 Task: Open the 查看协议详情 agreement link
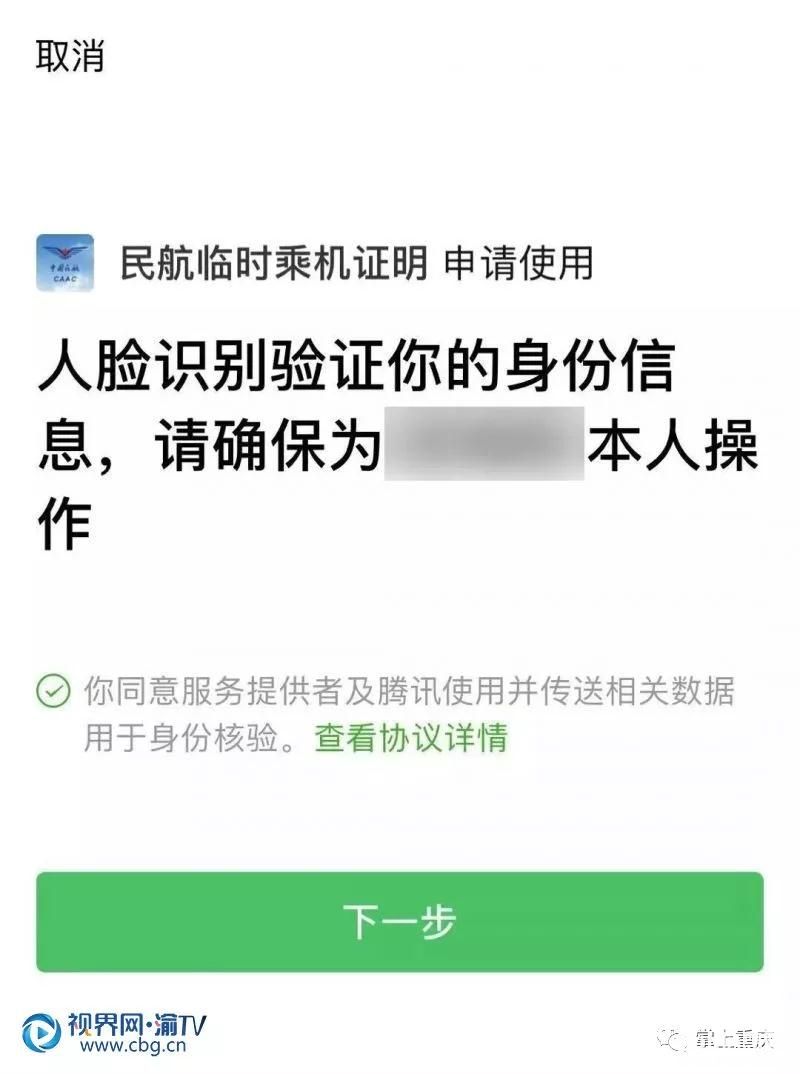(x=411, y=738)
